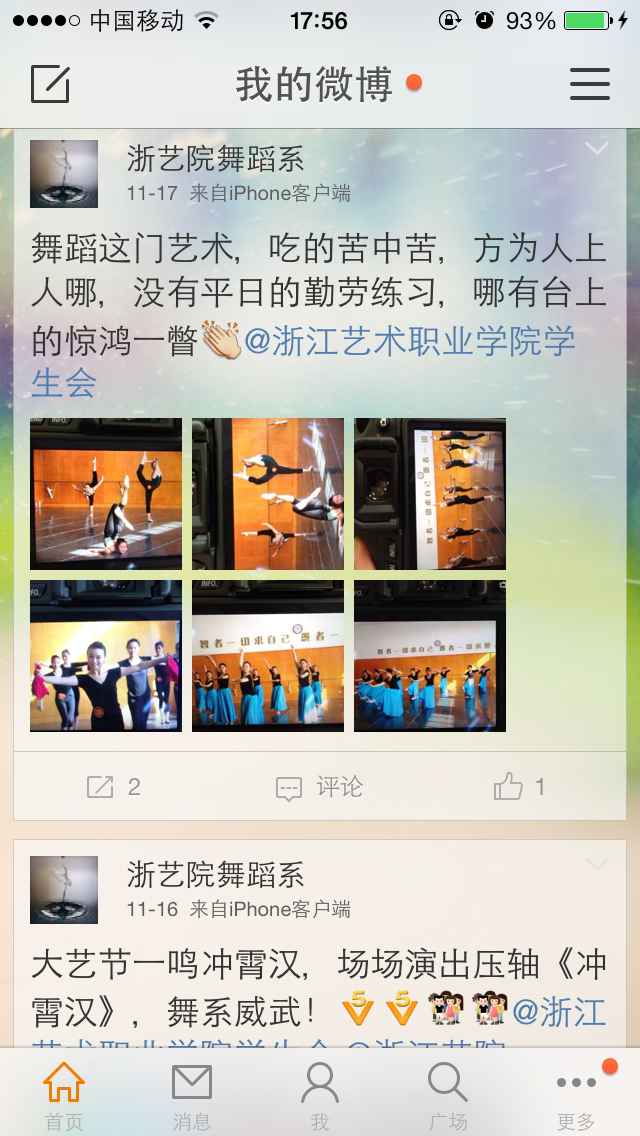Compose a new Weibo post
This screenshot has width=640, height=1136.
point(50,84)
